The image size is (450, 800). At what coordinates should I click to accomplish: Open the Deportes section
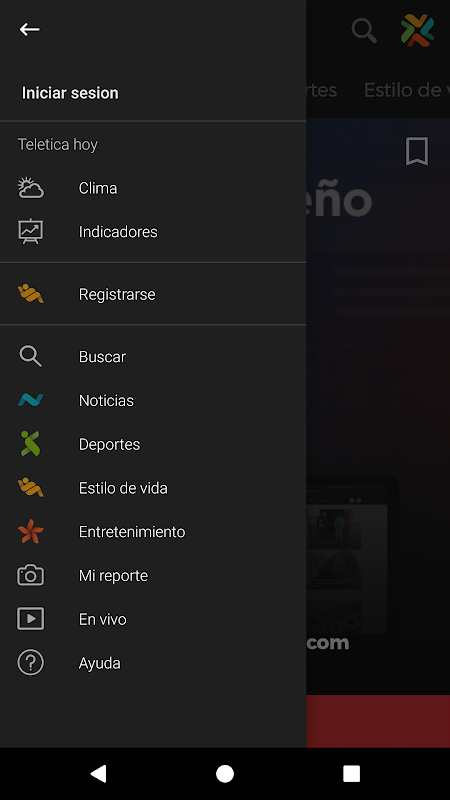pyautogui.click(x=153, y=444)
